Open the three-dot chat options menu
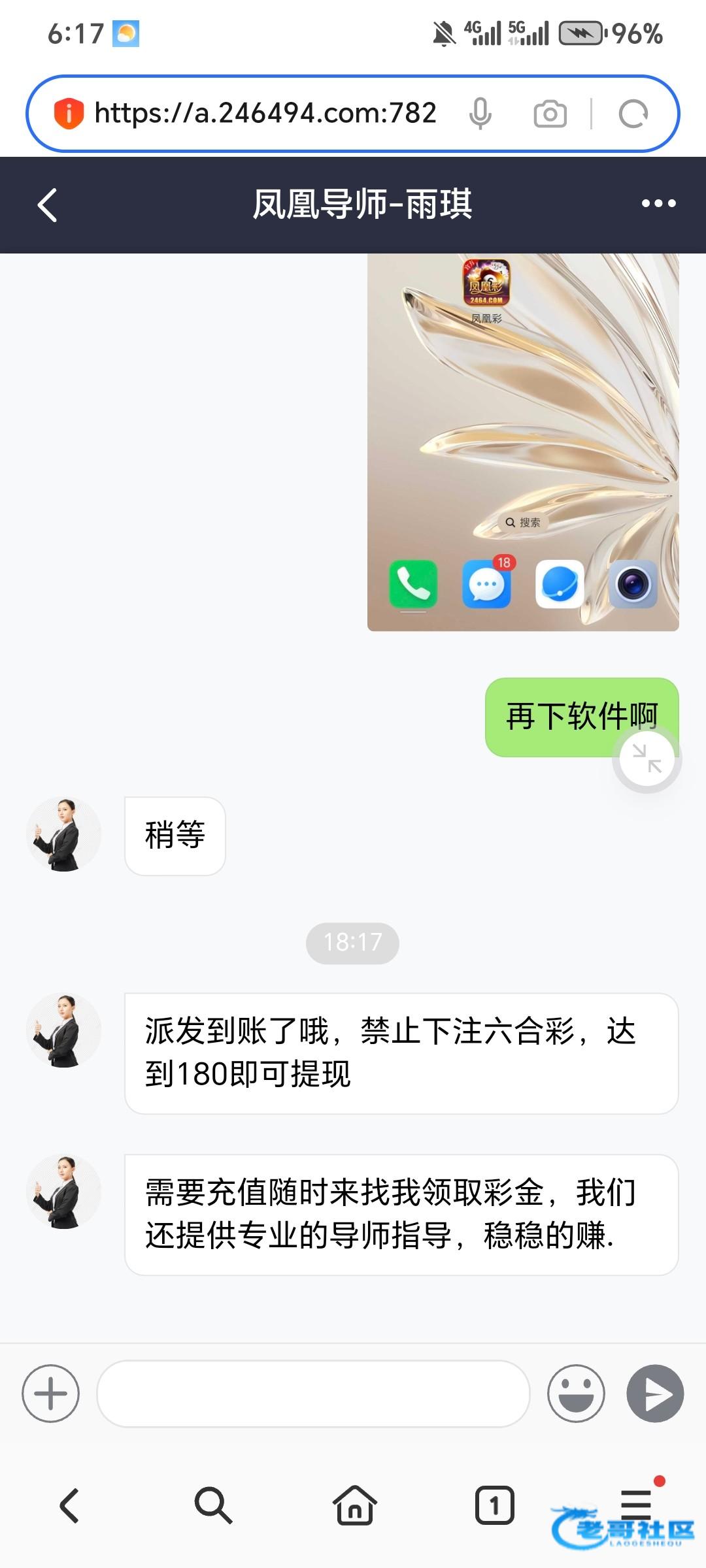The height and width of the screenshot is (1568, 706). click(658, 204)
